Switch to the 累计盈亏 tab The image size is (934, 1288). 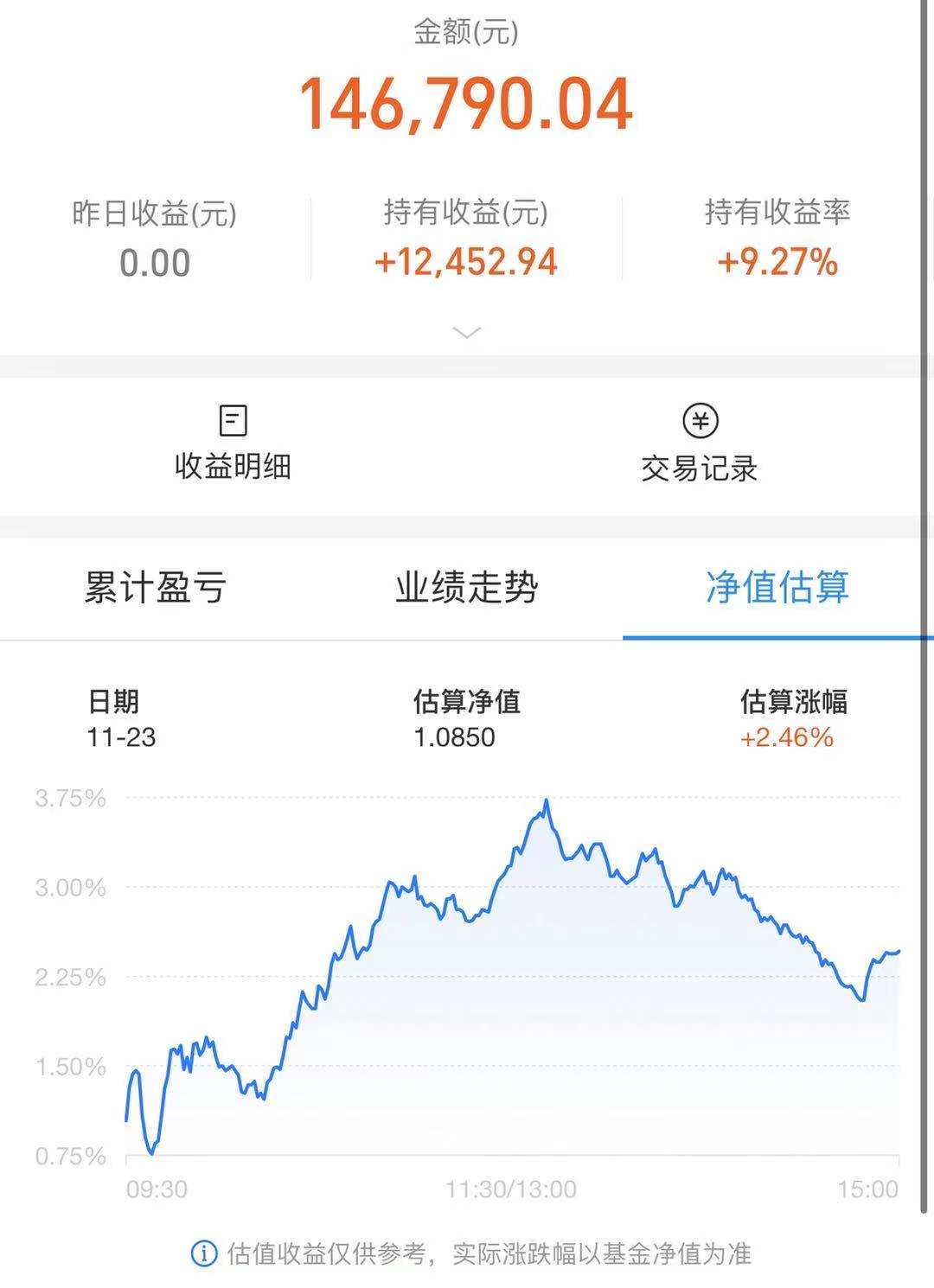(x=156, y=588)
